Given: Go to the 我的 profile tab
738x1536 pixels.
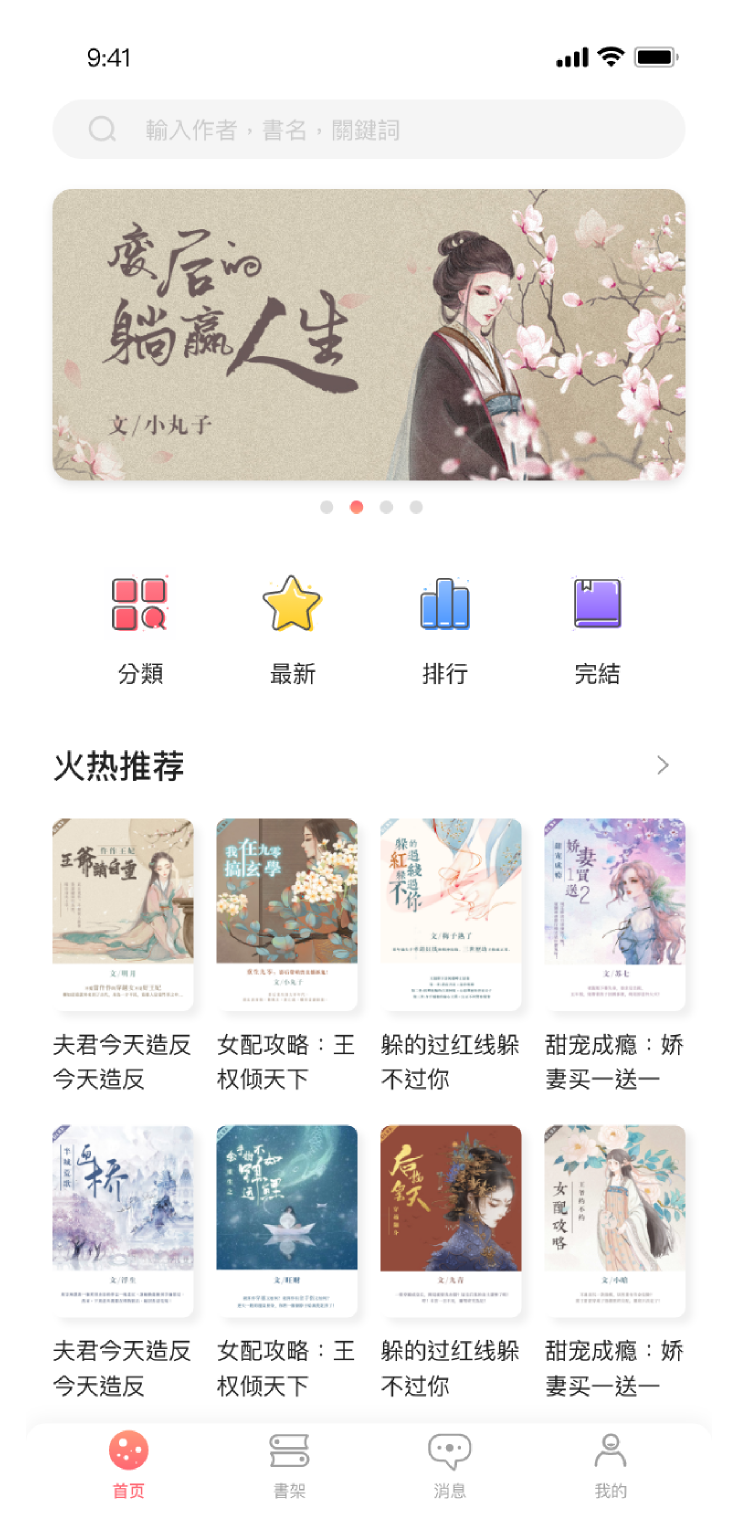Looking at the screenshot, I should pyautogui.click(x=610, y=1464).
